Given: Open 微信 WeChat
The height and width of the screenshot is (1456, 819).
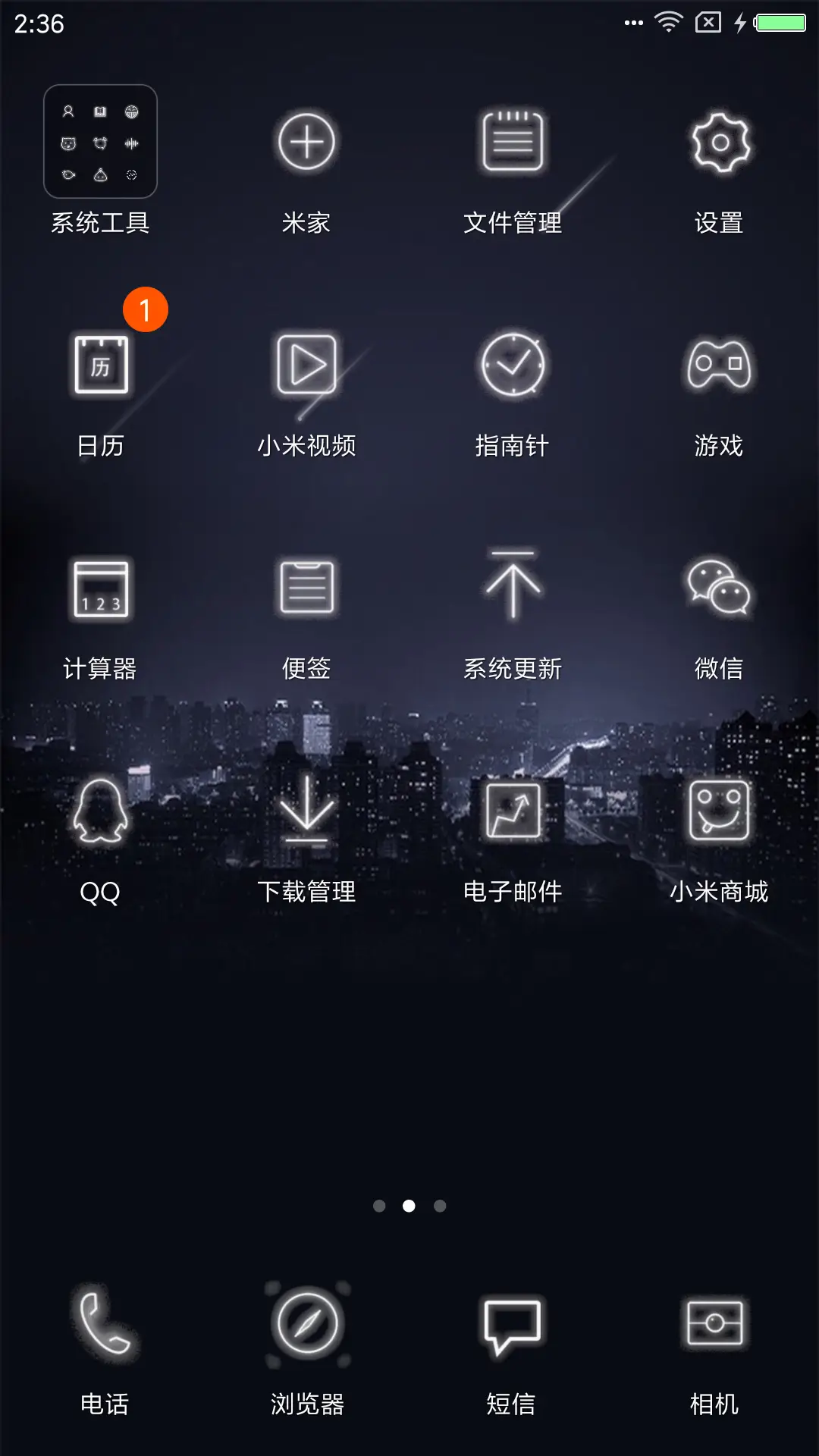Looking at the screenshot, I should click(x=718, y=588).
